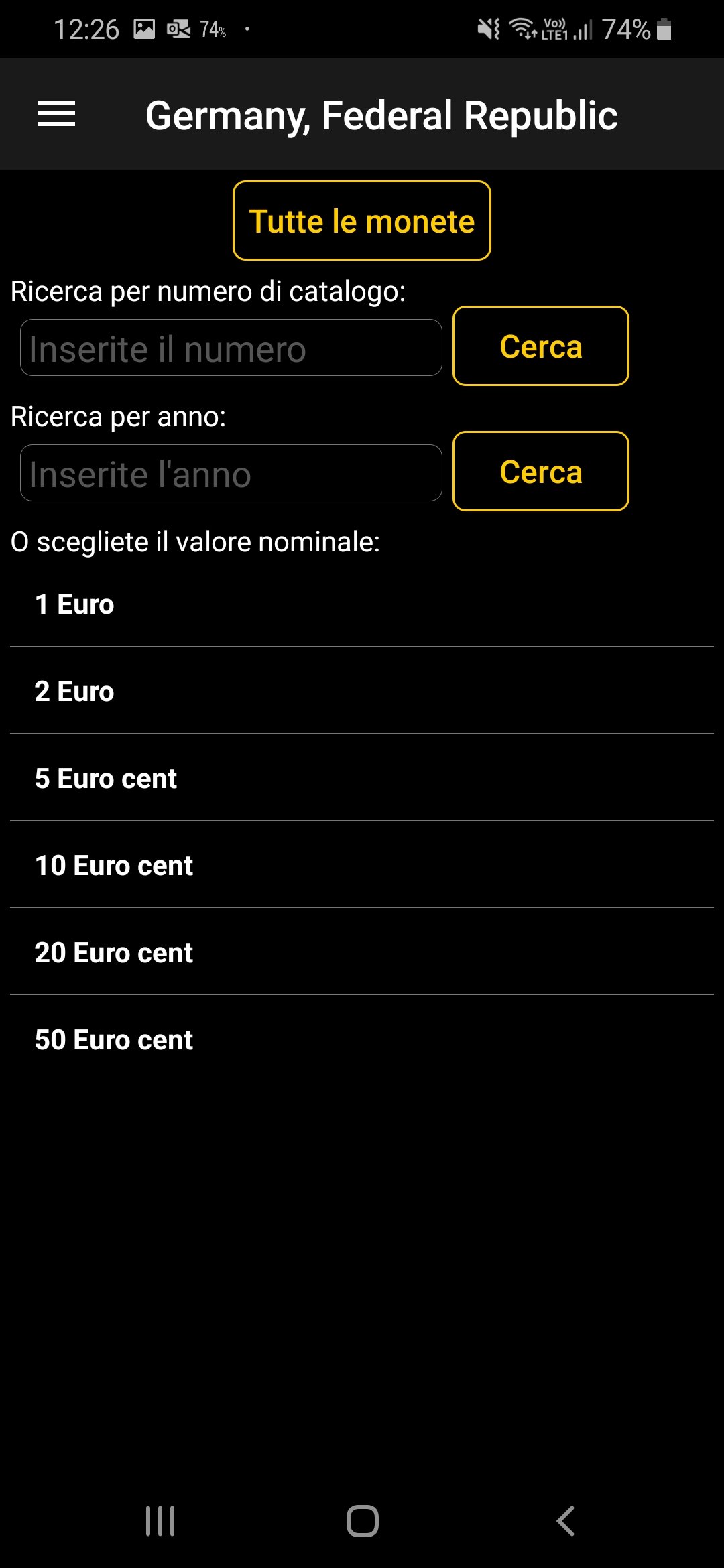The width and height of the screenshot is (724, 1568).
Task: Open the hamburger drawer menu
Action: coord(56,114)
